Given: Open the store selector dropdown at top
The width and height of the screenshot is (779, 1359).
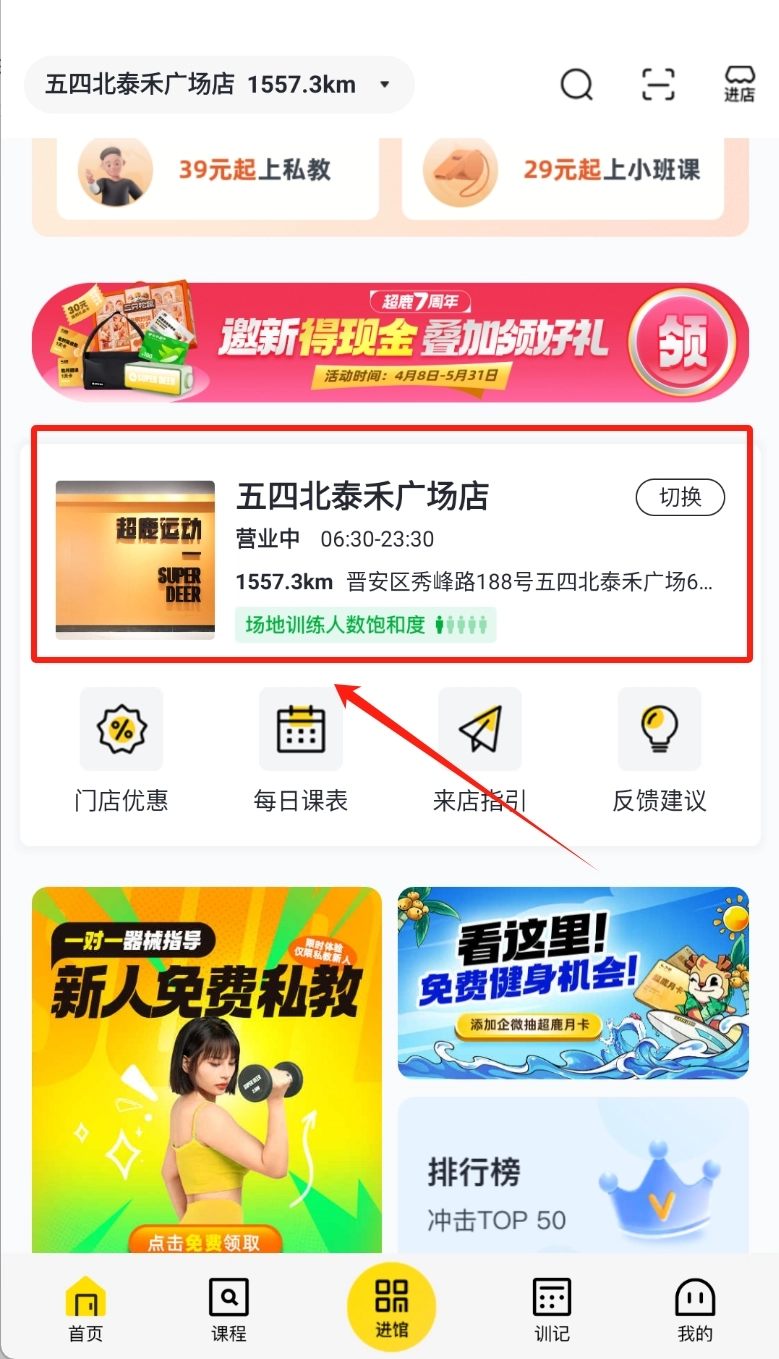Looking at the screenshot, I should point(218,85).
